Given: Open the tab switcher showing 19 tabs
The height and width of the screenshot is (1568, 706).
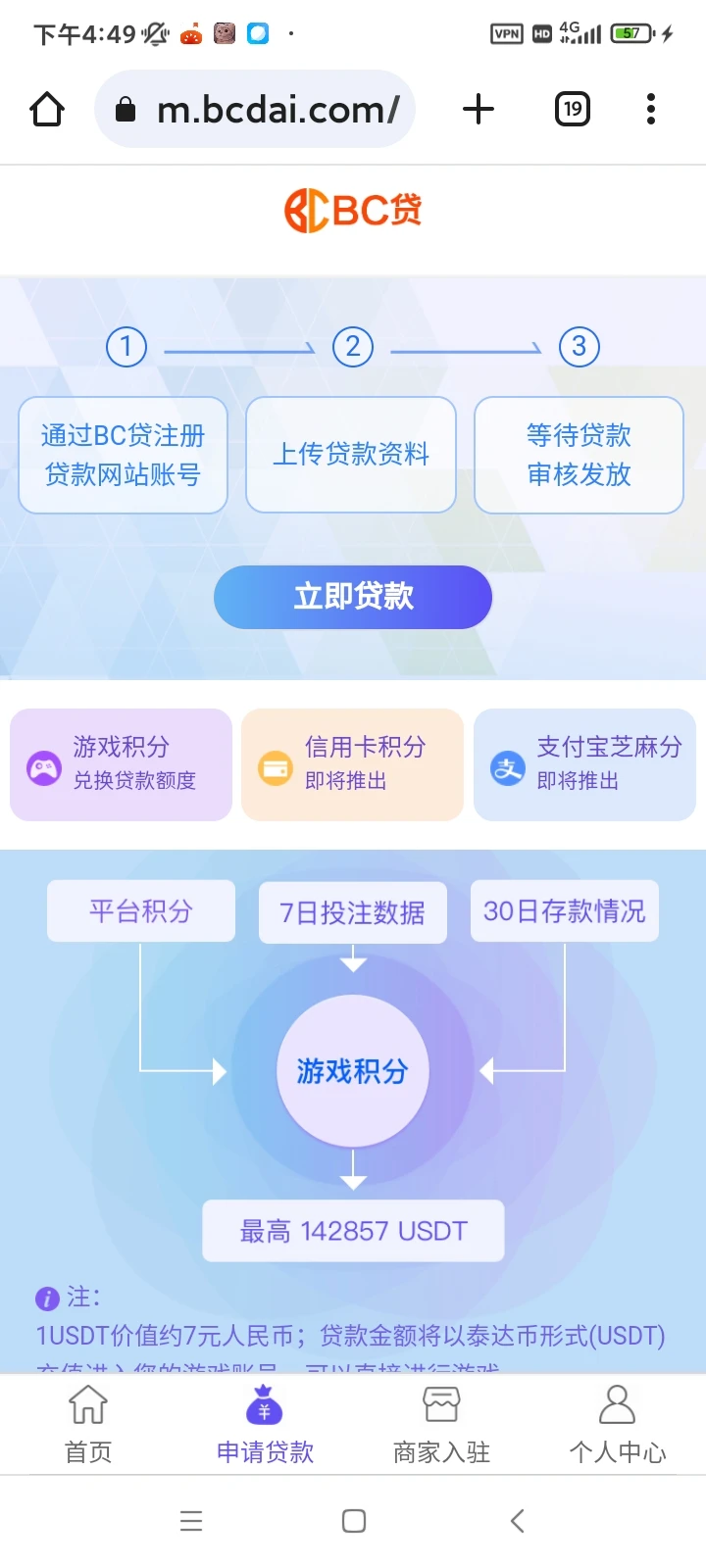Looking at the screenshot, I should click(573, 109).
